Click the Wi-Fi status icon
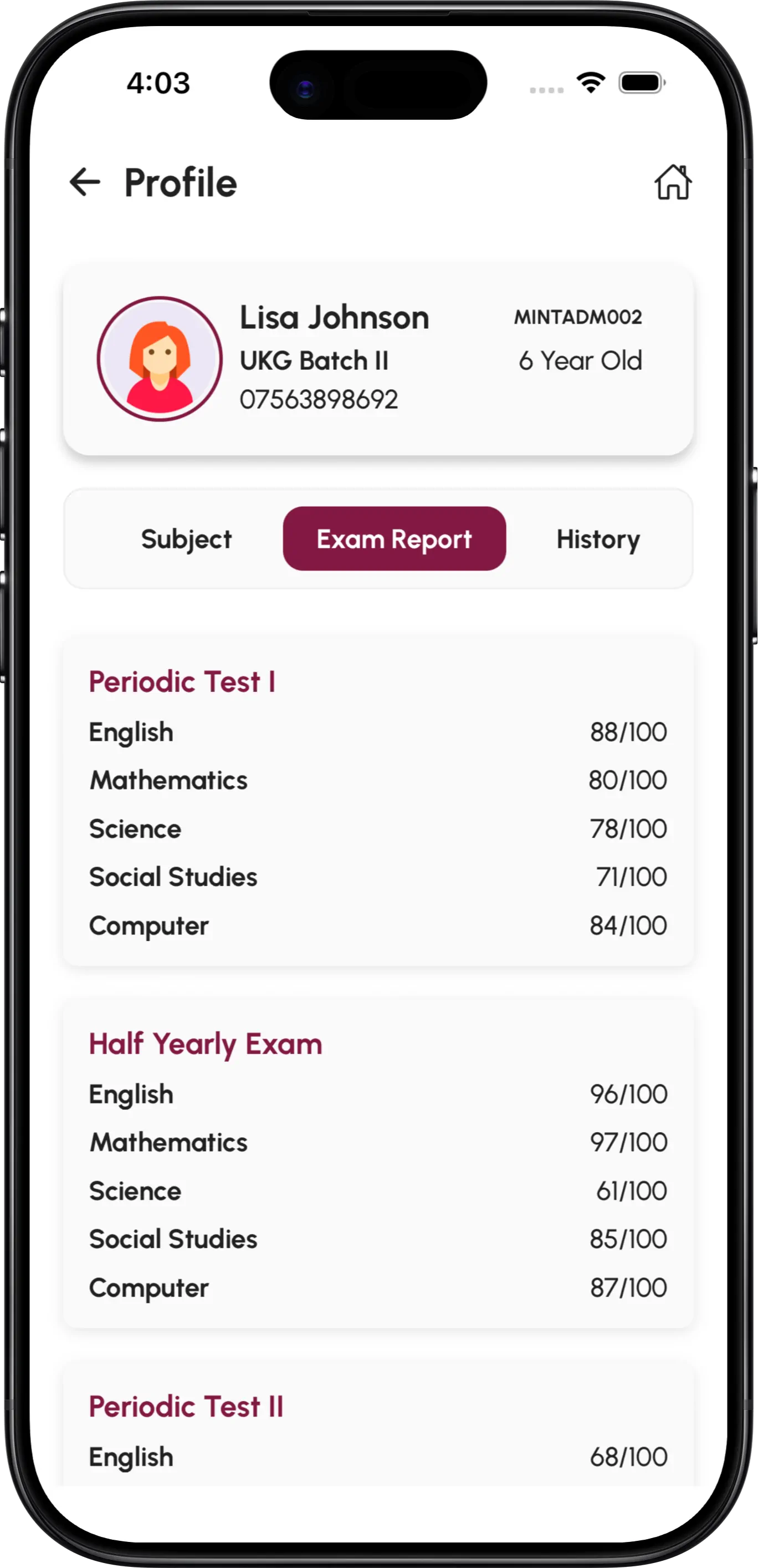The image size is (758, 1568). pos(588,83)
